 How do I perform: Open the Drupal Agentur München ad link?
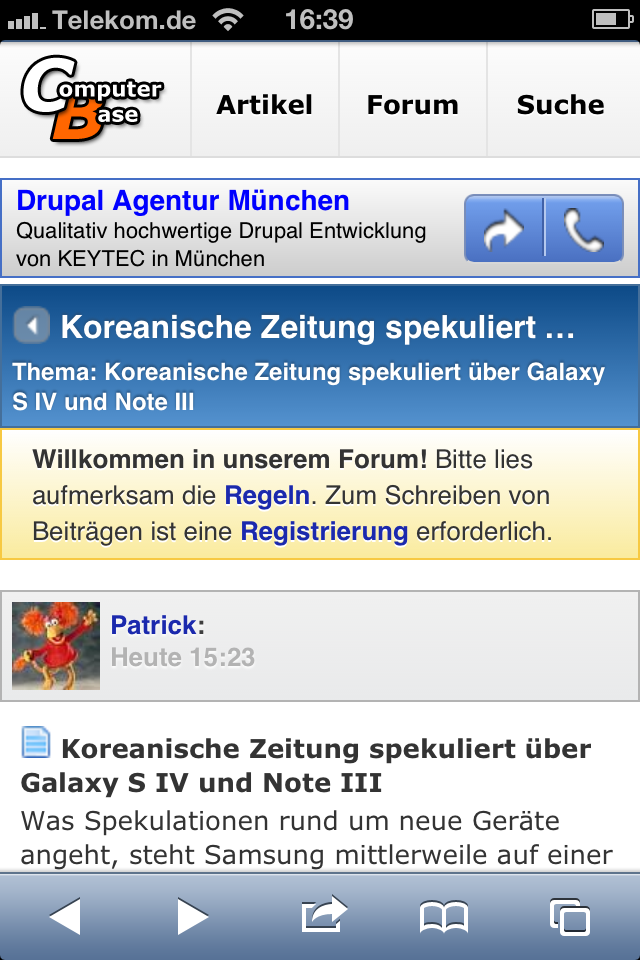pyautogui.click(x=183, y=200)
